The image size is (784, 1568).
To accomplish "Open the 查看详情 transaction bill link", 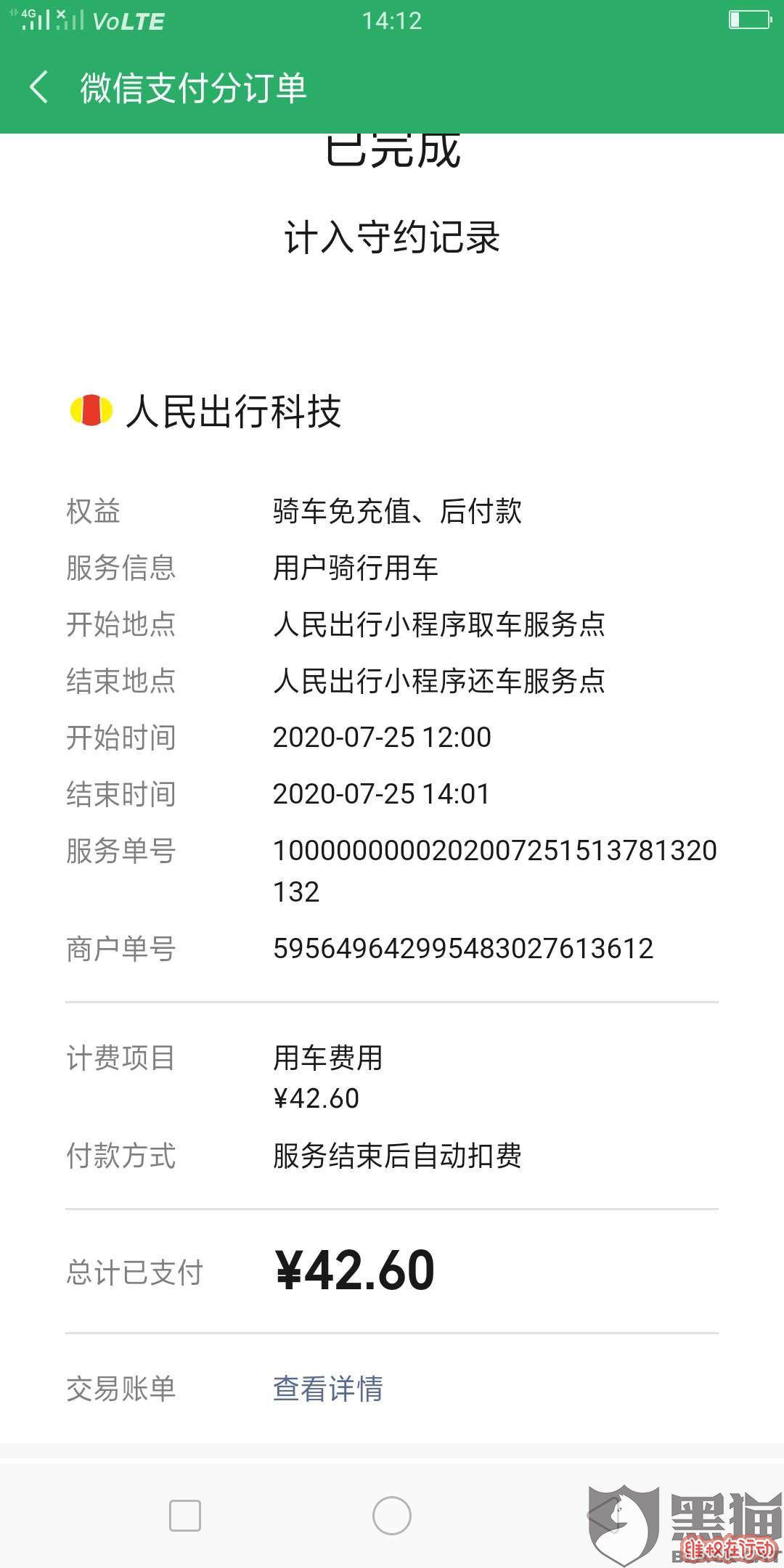I will [x=328, y=1388].
